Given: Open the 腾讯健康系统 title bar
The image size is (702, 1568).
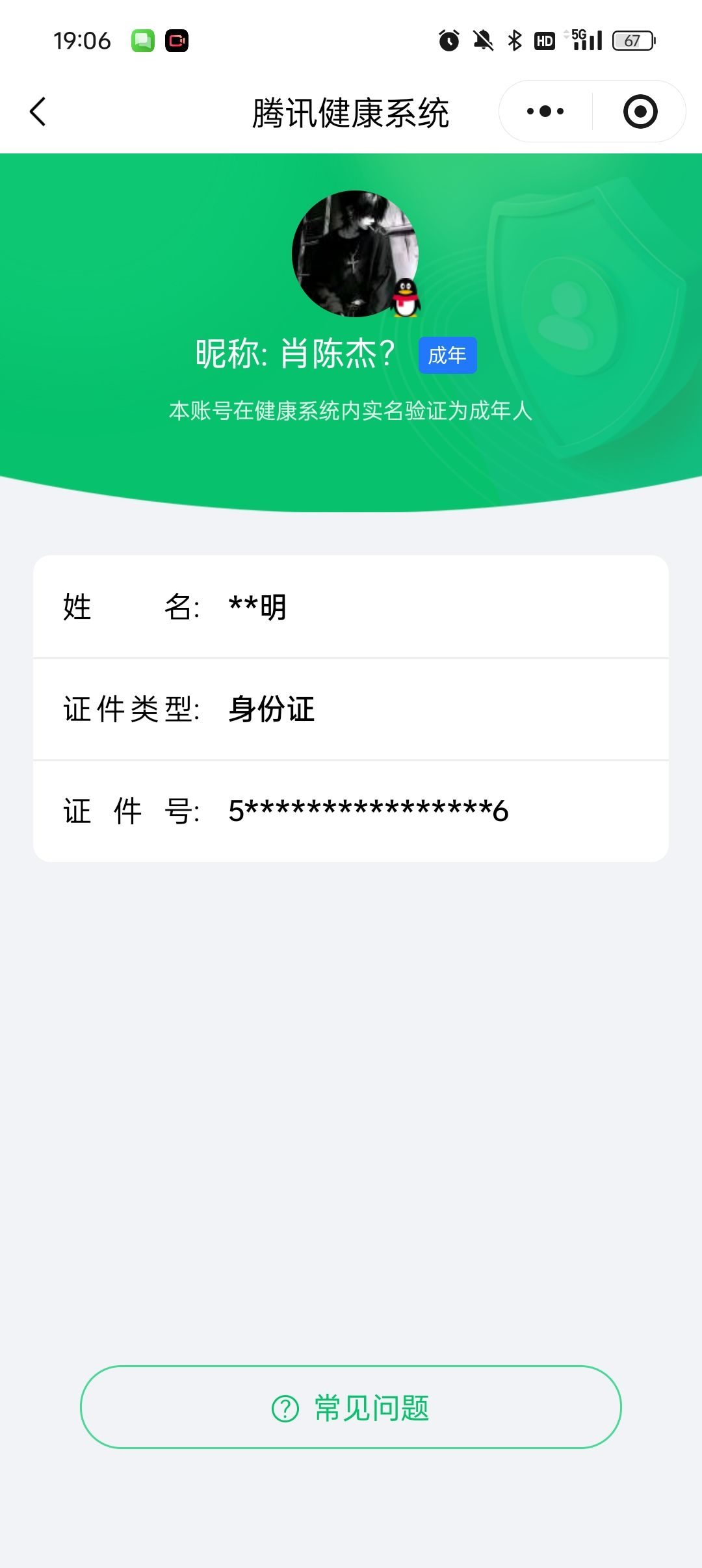Looking at the screenshot, I should click(351, 111).
